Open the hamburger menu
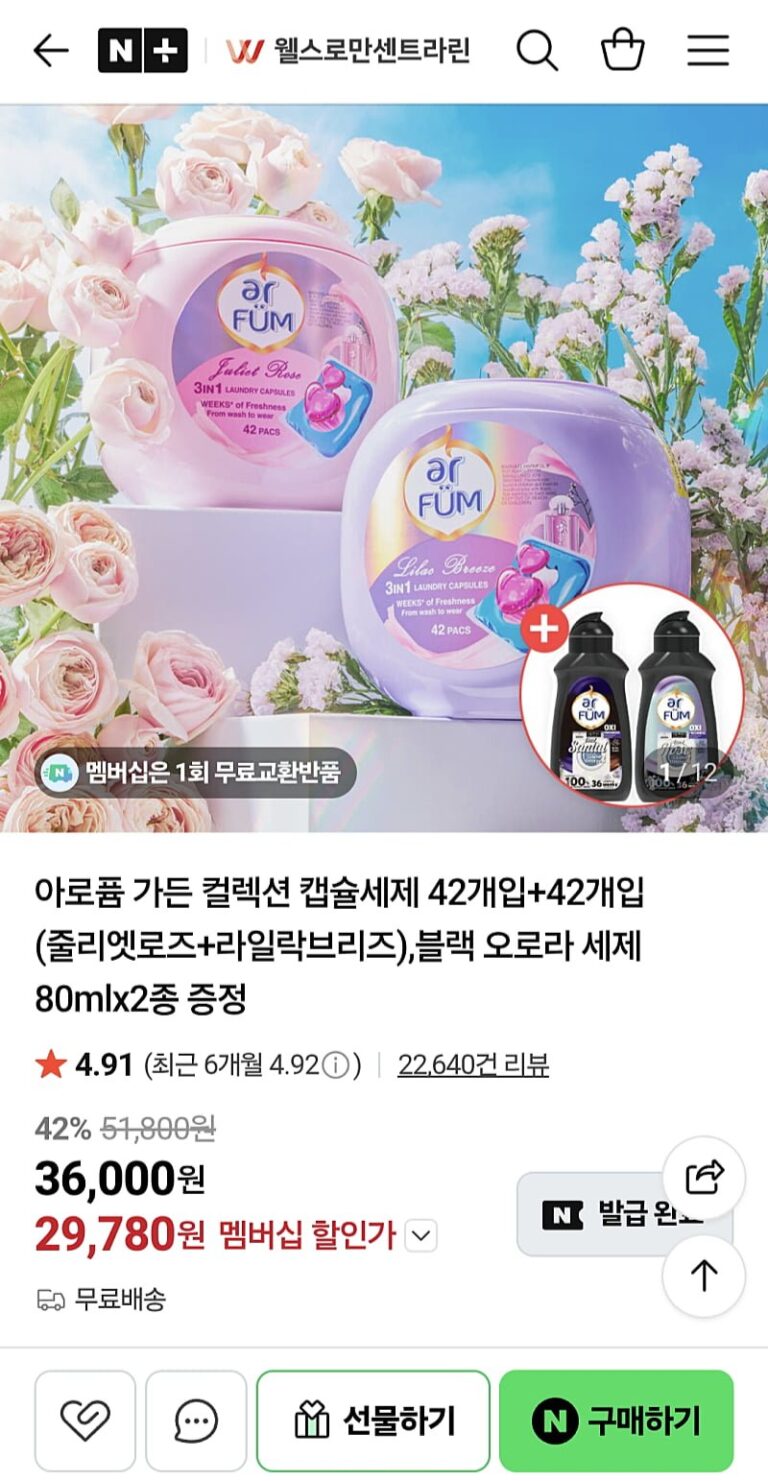Screen dimensions: 768x1481 tap(708, 50)
